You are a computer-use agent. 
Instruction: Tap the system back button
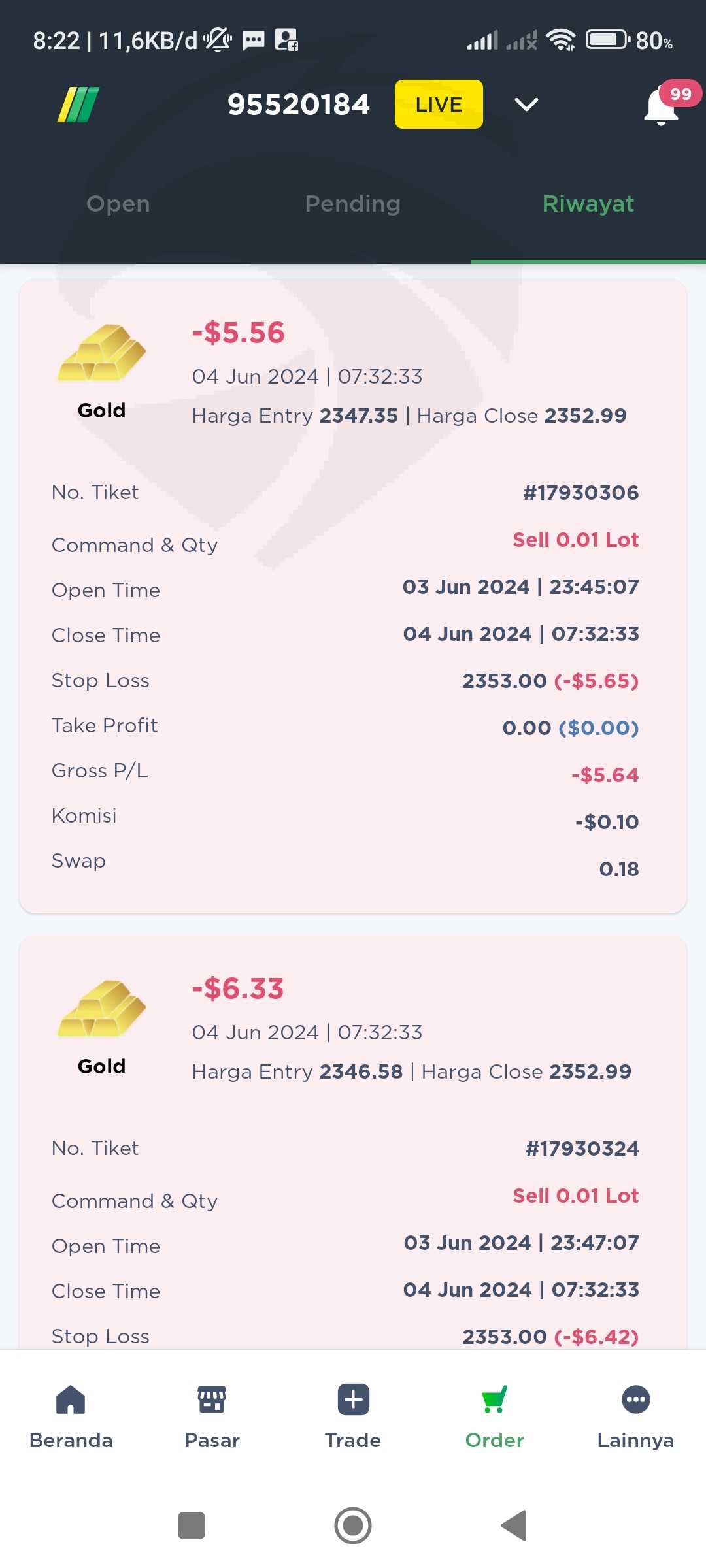click(x=514, y=1526)
